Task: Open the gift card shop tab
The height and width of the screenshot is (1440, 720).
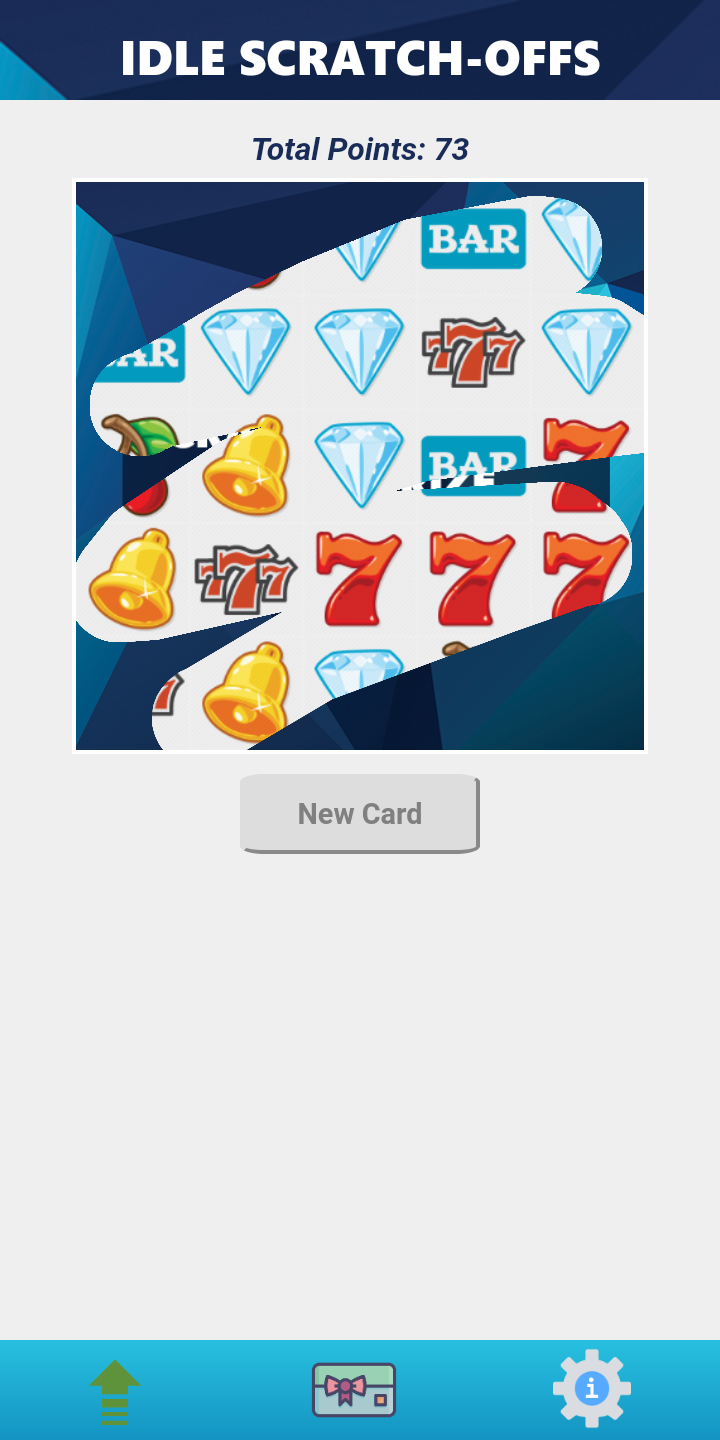Action: [354, 1390]
